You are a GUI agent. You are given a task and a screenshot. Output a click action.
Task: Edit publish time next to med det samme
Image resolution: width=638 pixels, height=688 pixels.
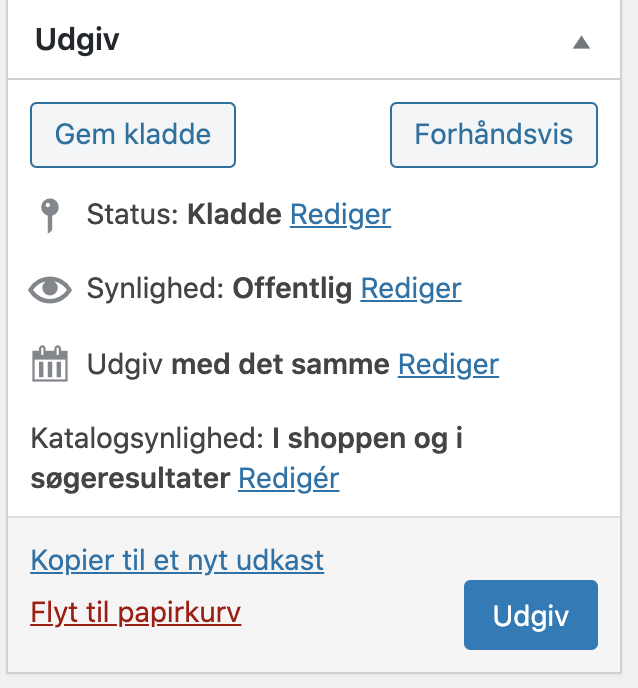(448, 364)
